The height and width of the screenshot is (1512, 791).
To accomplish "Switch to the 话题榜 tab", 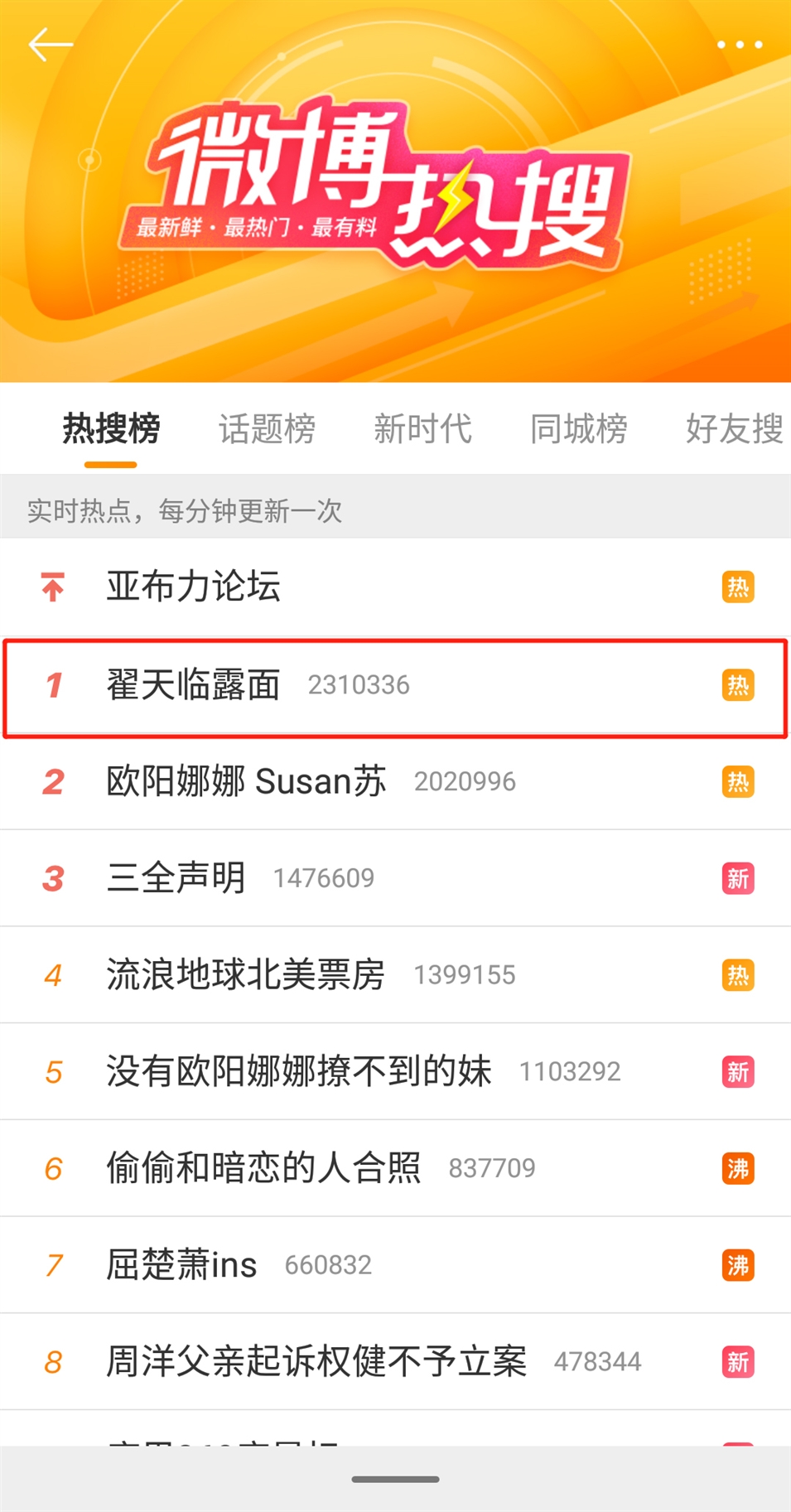I will point(267,429).
